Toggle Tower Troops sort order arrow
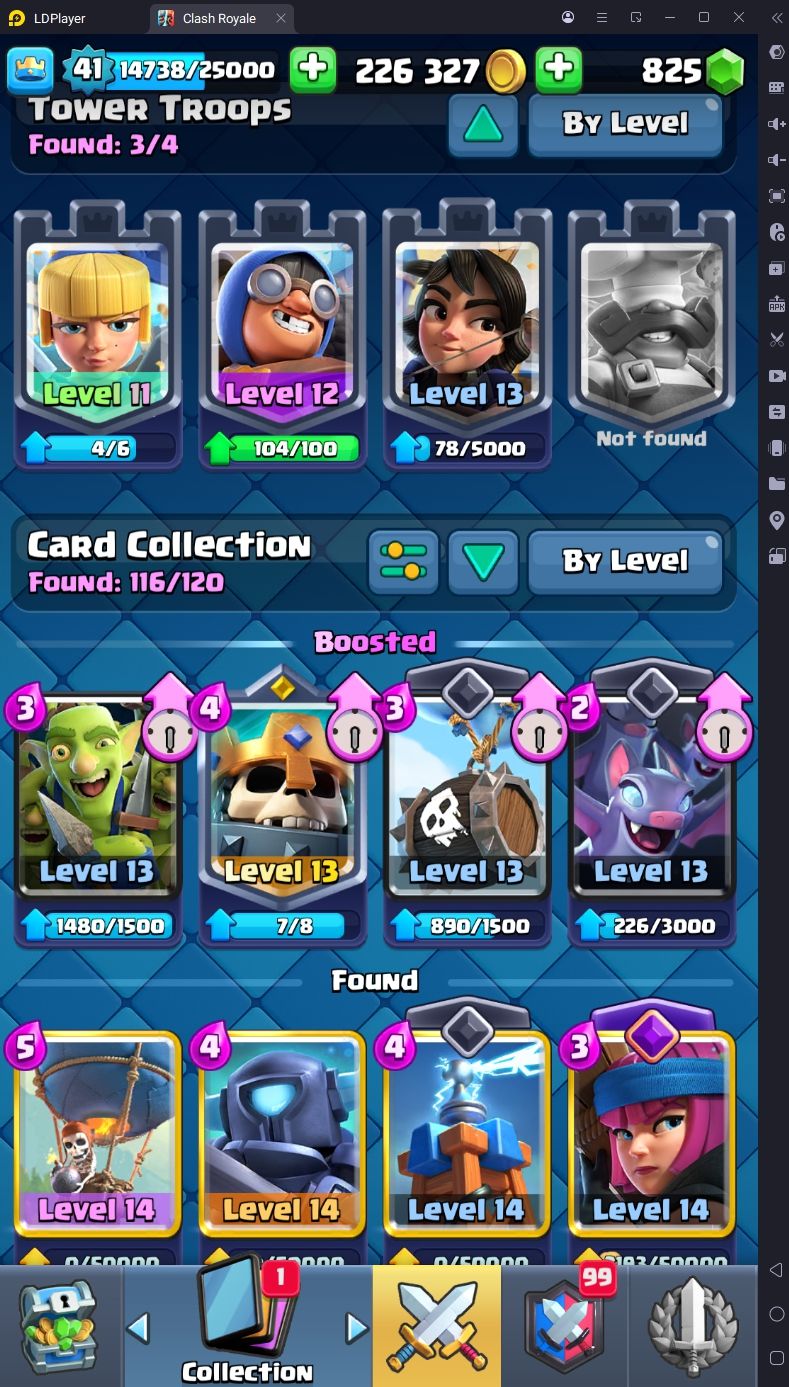The height and width of the screenshot is (1387, 789). click(x=483, y=125)
